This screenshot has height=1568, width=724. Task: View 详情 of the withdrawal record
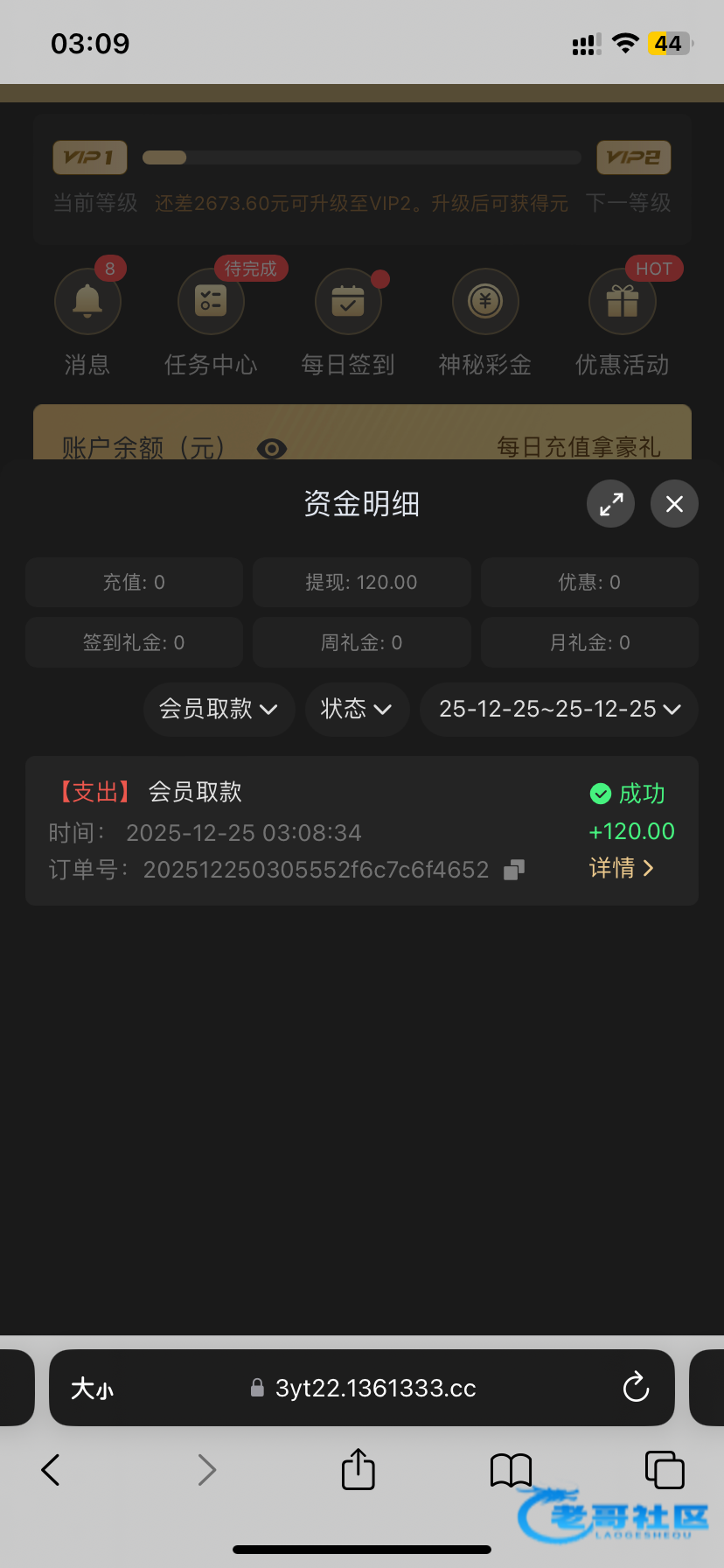621,868
